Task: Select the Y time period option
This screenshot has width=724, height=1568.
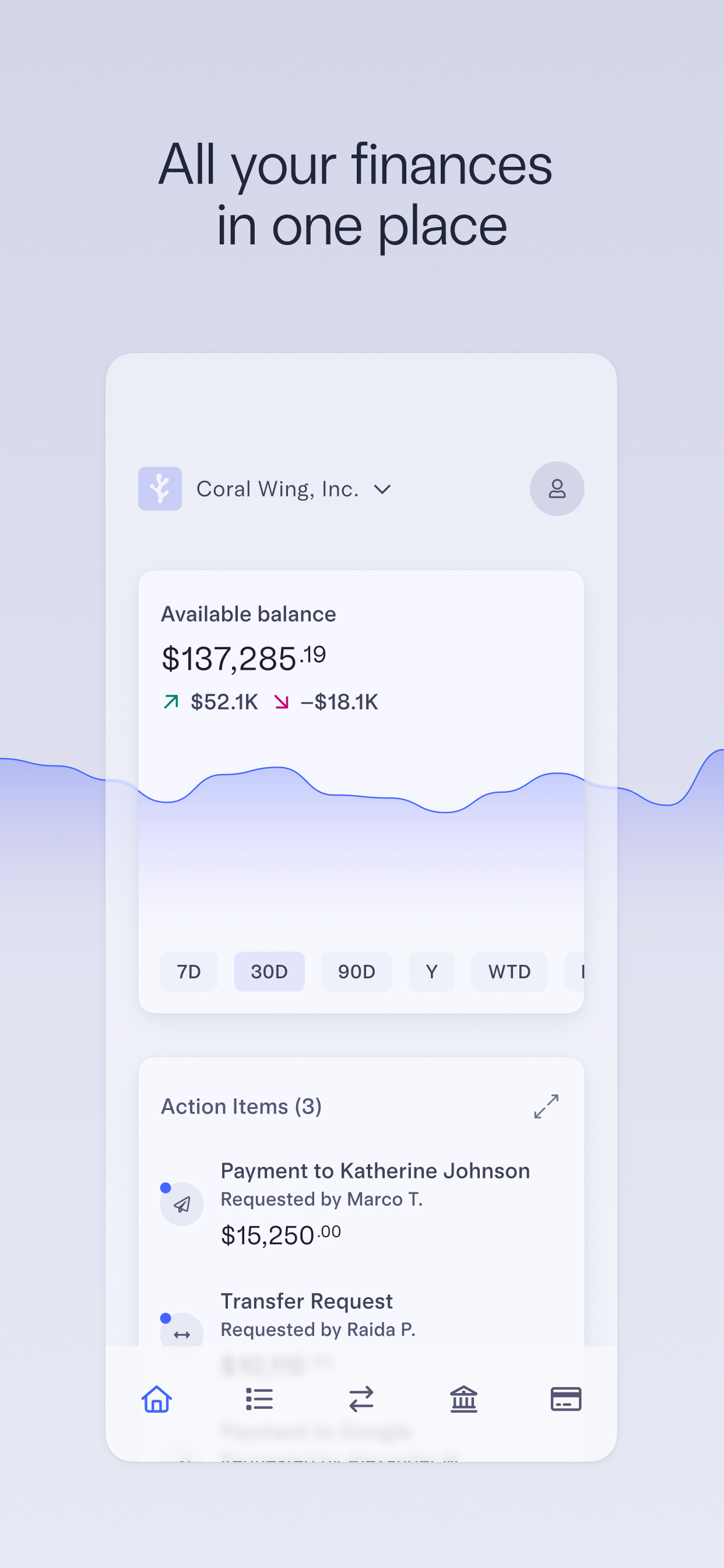Action: (x=431, y=971)
